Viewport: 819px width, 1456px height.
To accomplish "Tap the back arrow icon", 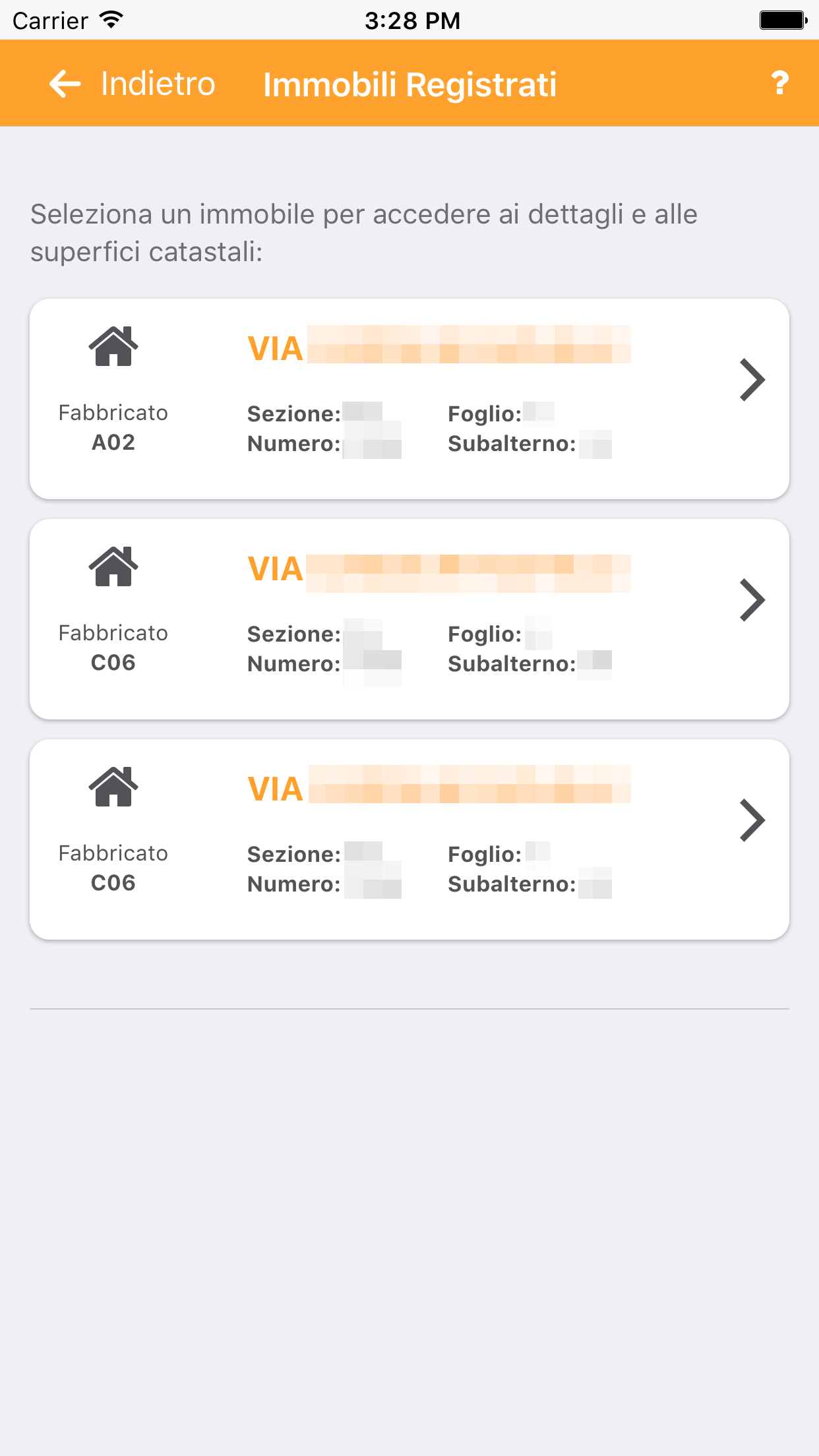I will click(64, 83).
